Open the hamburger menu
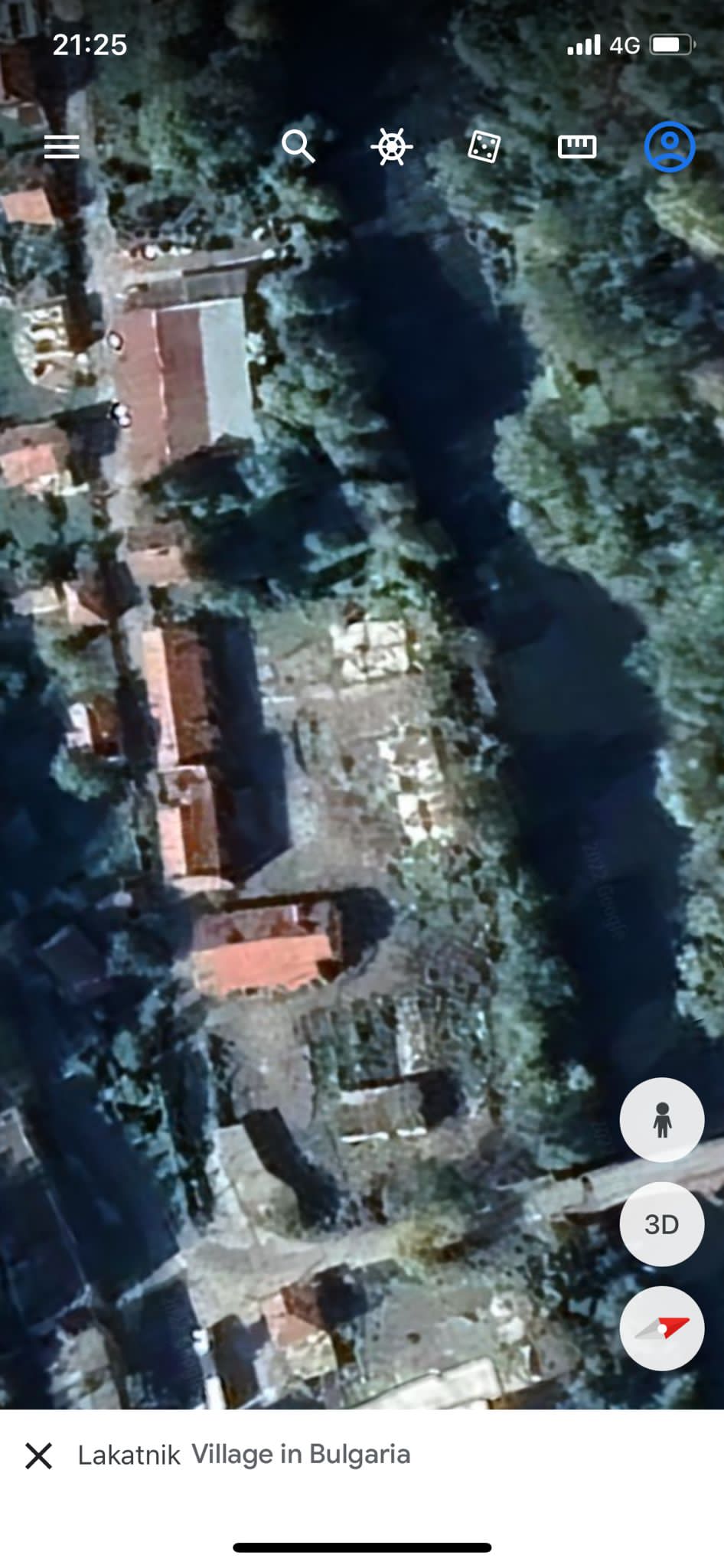 61,146
